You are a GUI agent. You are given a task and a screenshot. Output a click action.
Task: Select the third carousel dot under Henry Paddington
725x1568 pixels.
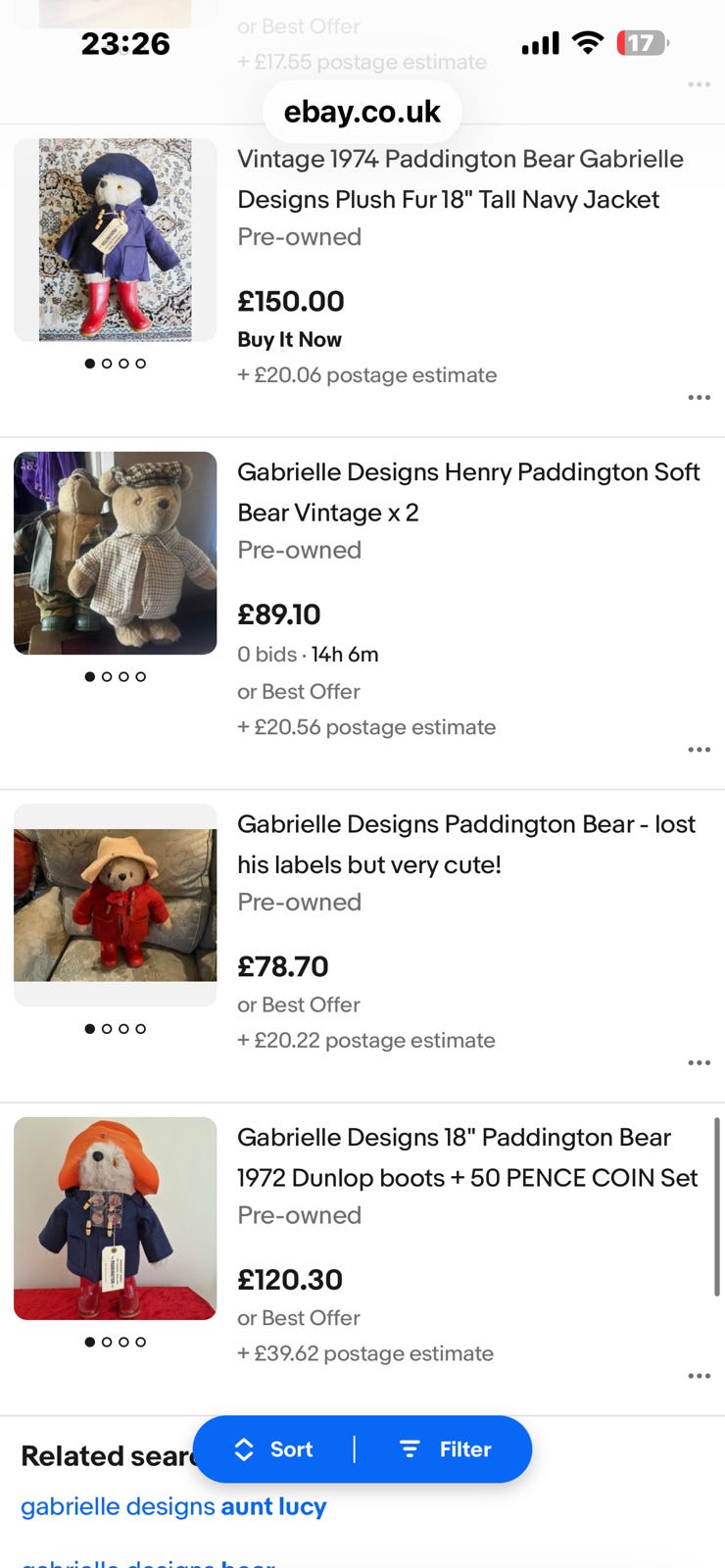pyautogui.click(x=121, y=676)
